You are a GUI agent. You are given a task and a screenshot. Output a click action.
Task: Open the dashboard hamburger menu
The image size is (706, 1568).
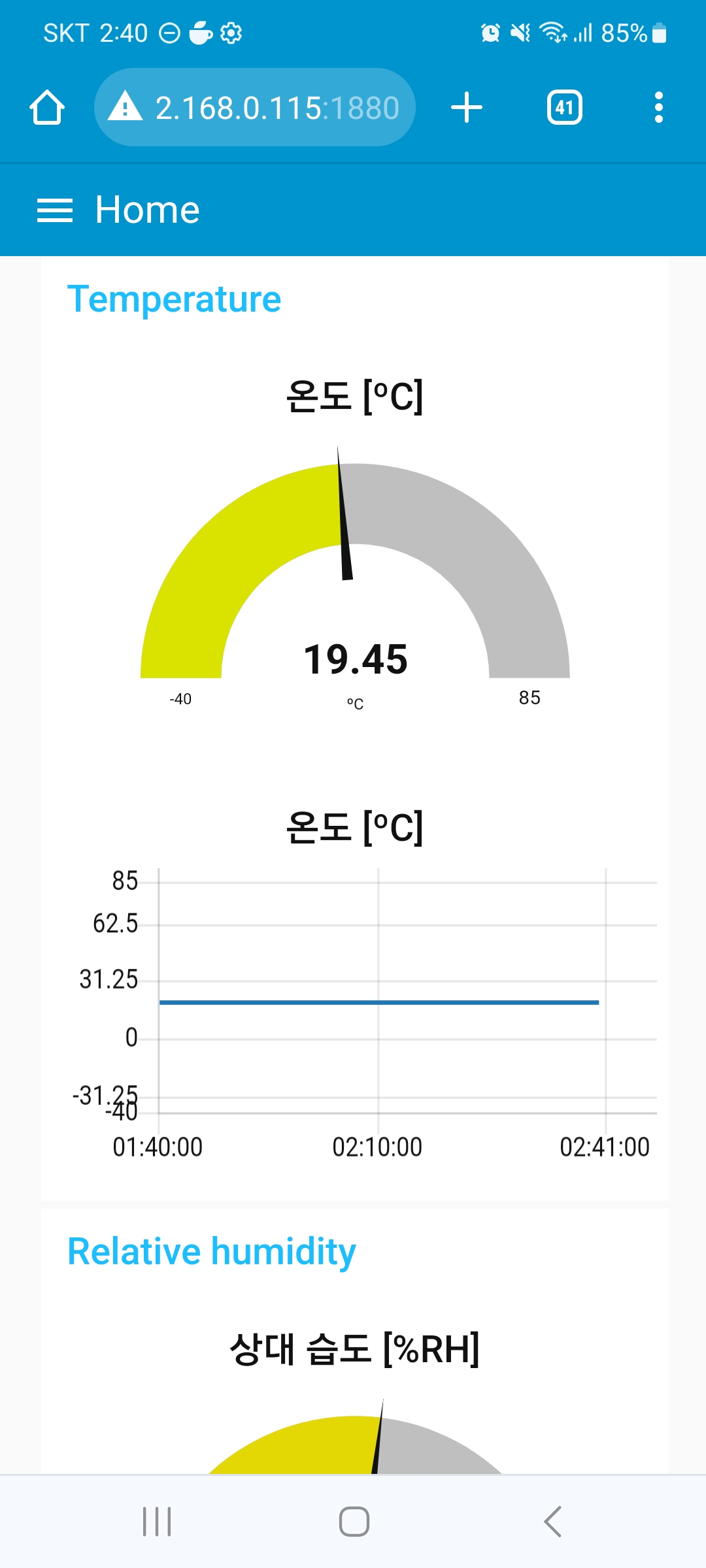(55, 210)
